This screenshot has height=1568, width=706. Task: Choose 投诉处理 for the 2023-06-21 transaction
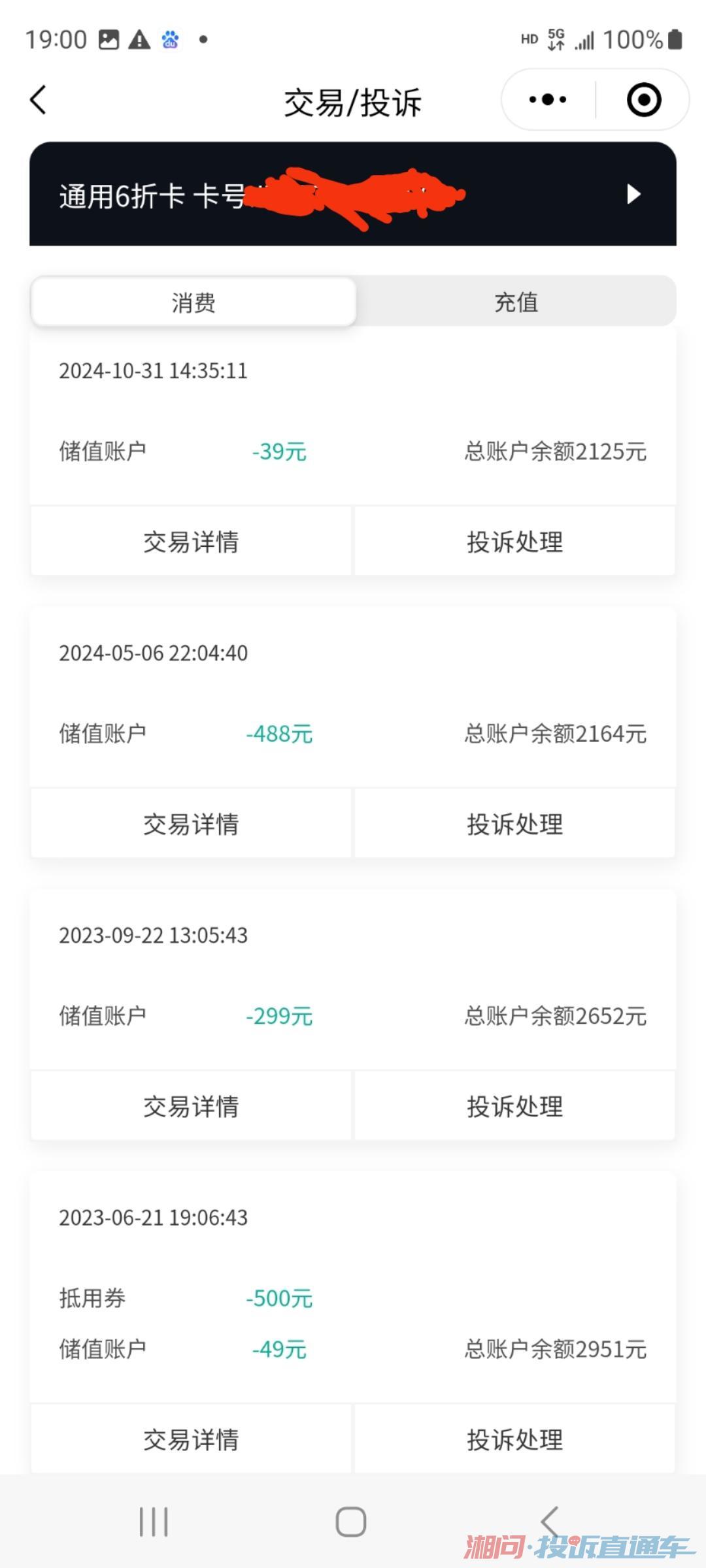514,1439
